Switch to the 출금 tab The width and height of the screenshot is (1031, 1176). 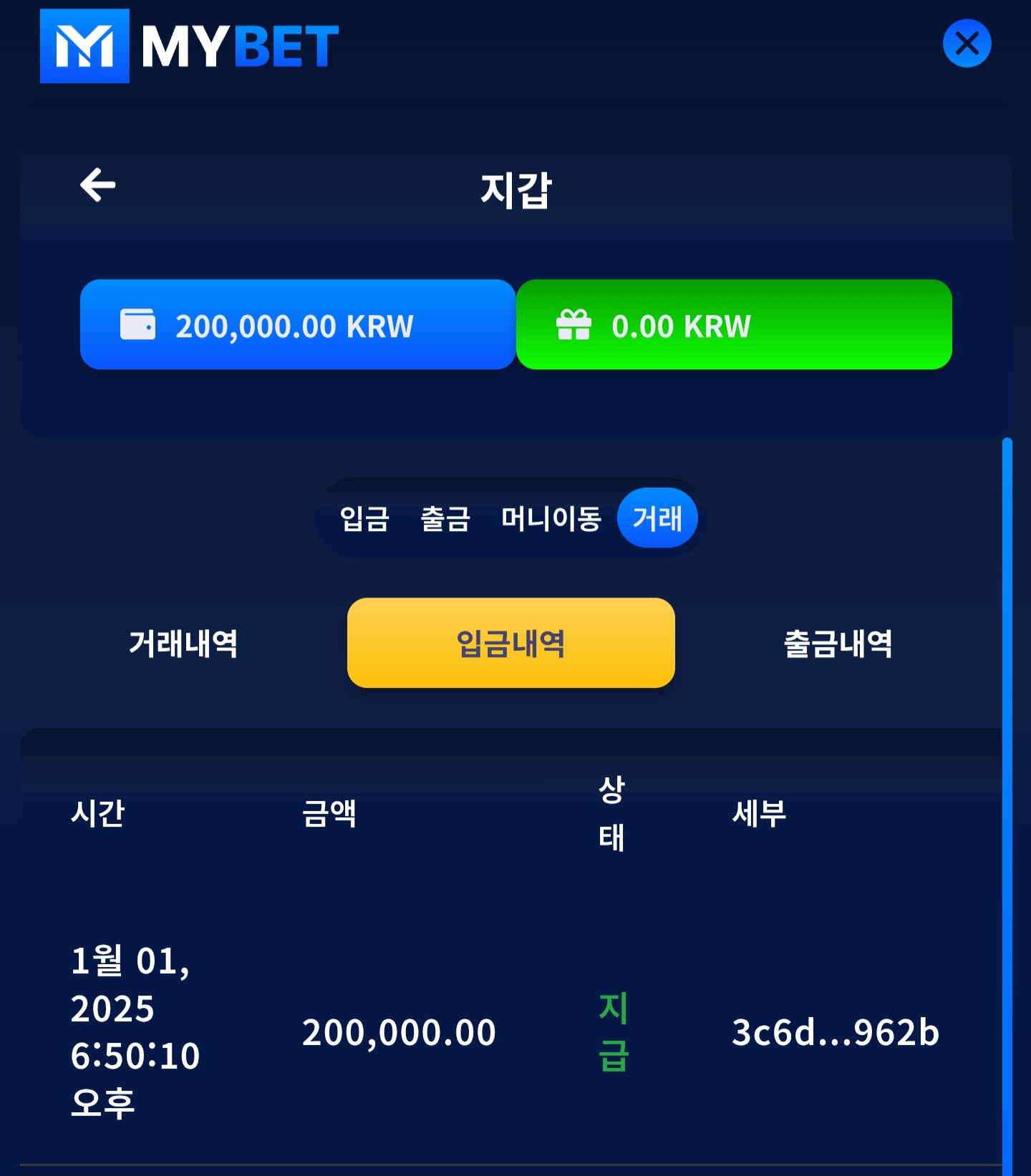(x=445, y=518)
